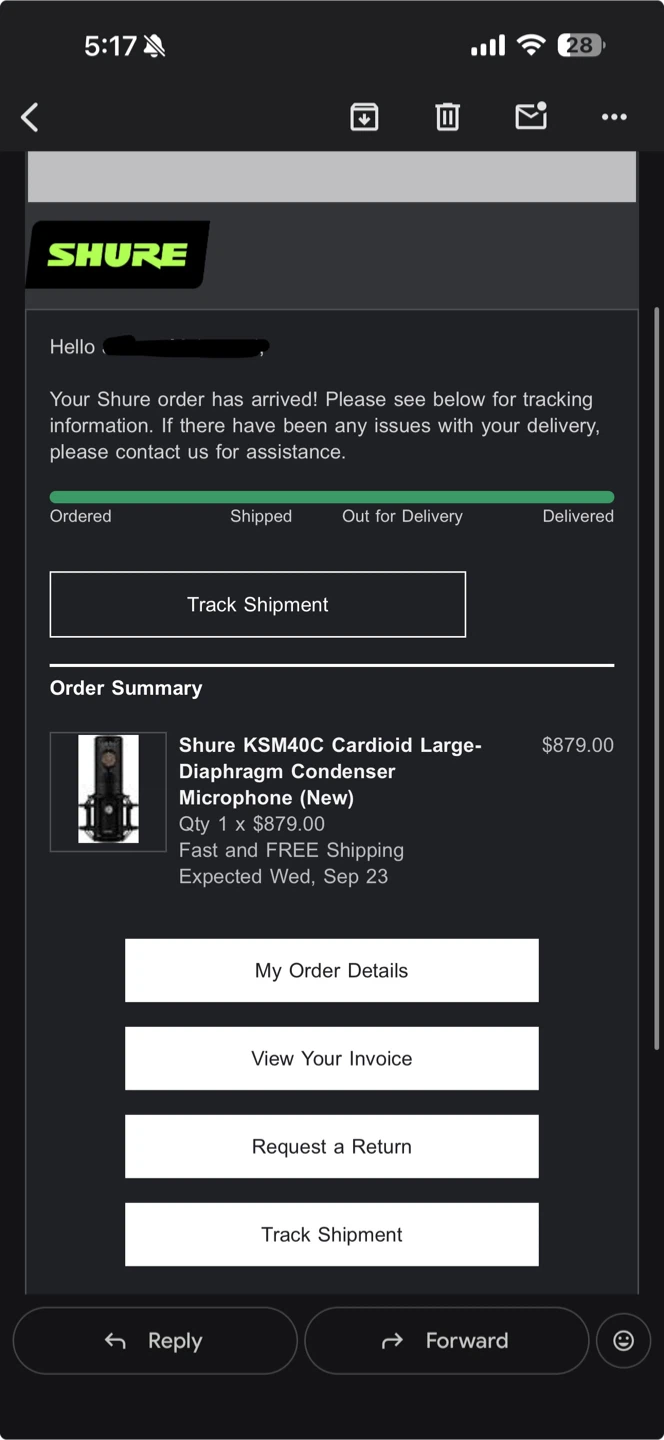Tap the white Track Shipment button
This screenshot has width=664, height=1440.
332,1234
